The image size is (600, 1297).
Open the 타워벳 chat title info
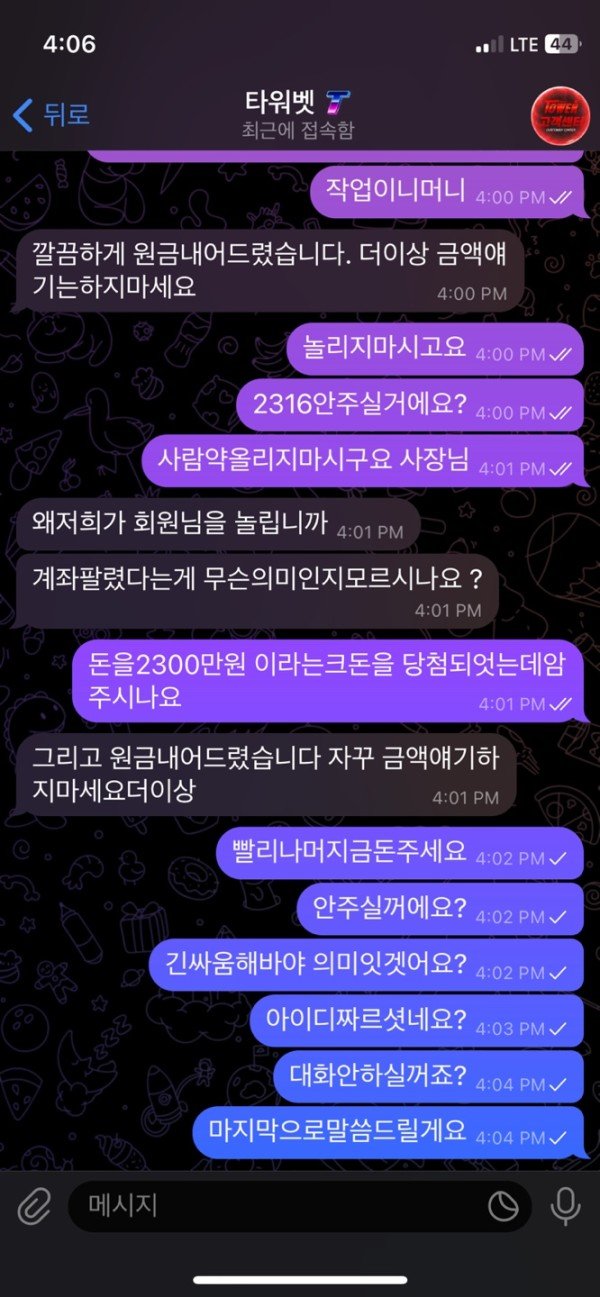298,114
